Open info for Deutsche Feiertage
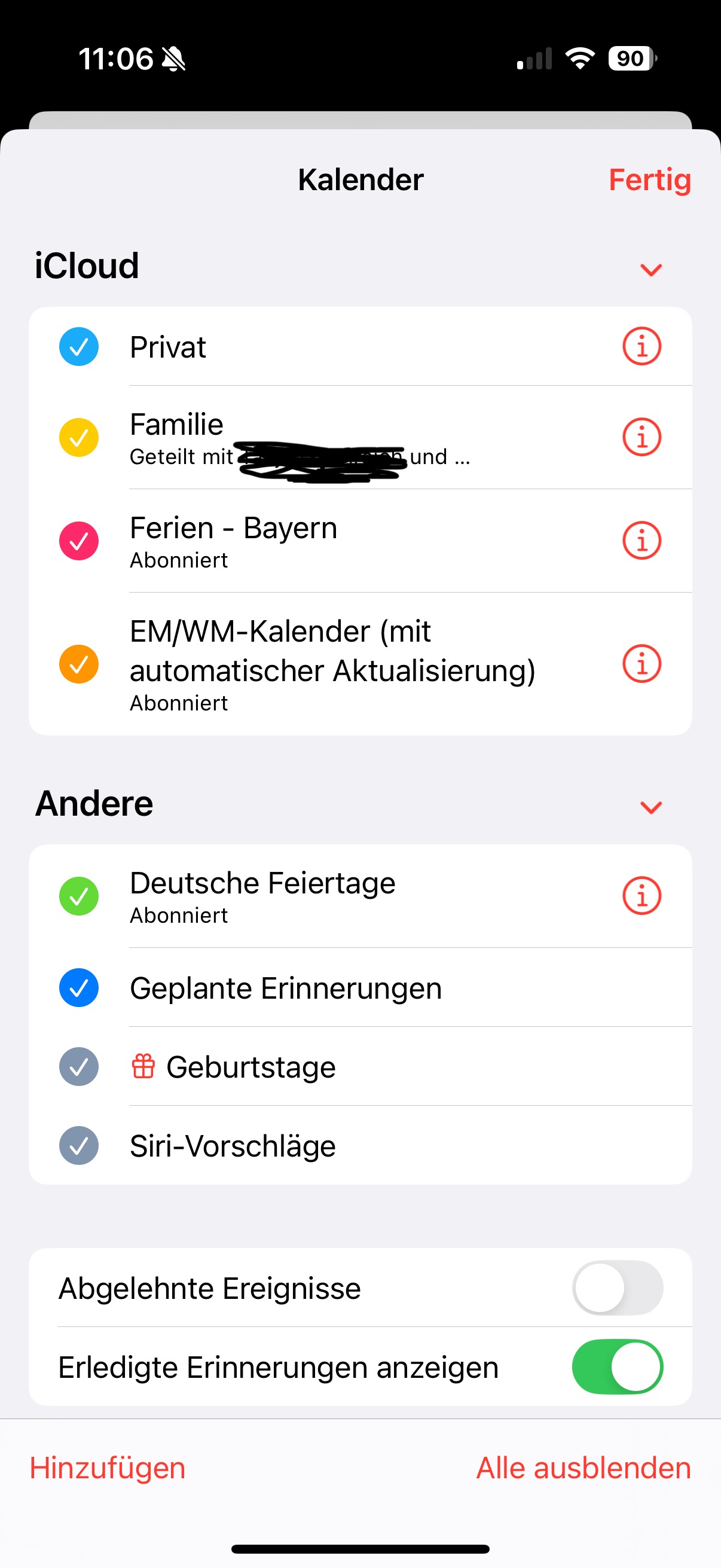Screen dimensions: 721x1568 641,896
